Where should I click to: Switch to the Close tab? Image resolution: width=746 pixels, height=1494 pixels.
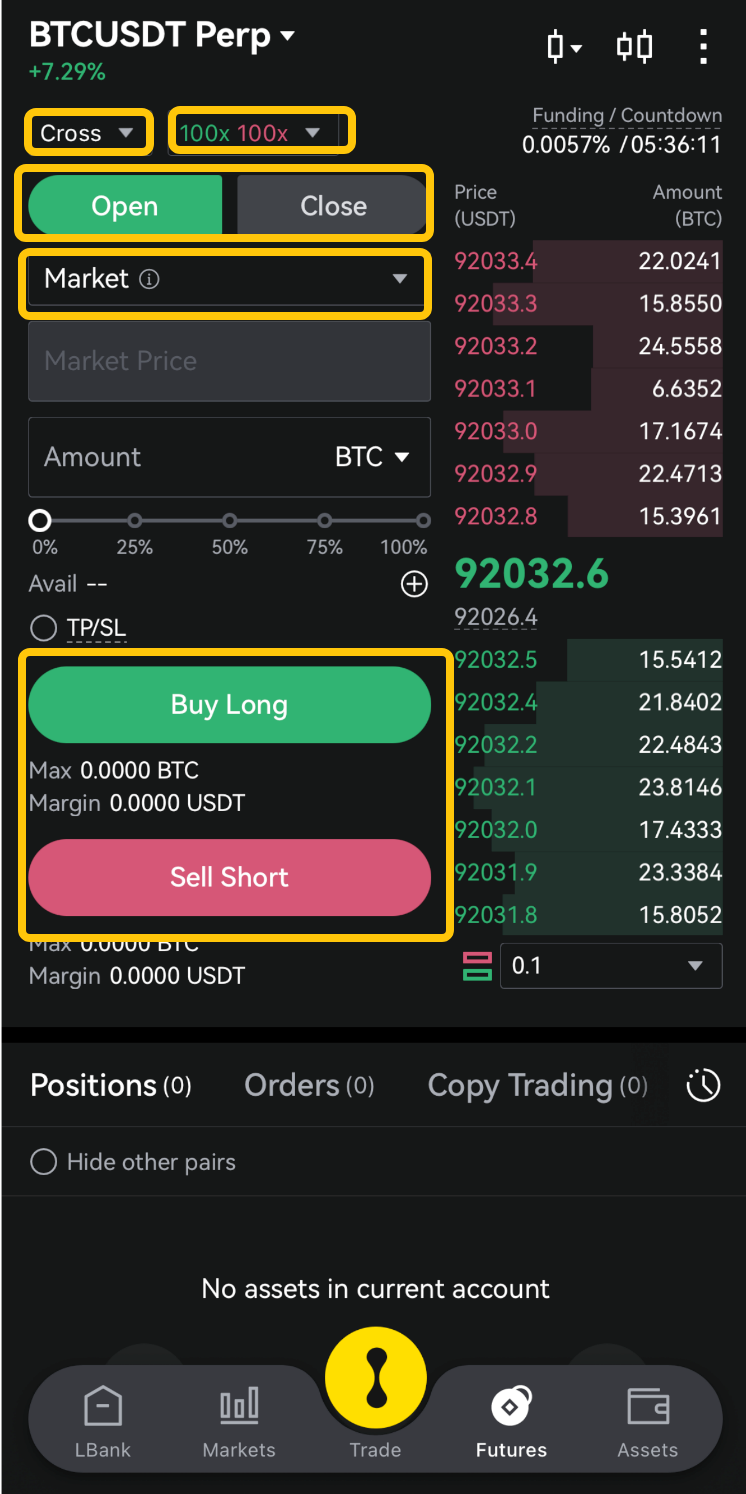(x=333, y=206)
